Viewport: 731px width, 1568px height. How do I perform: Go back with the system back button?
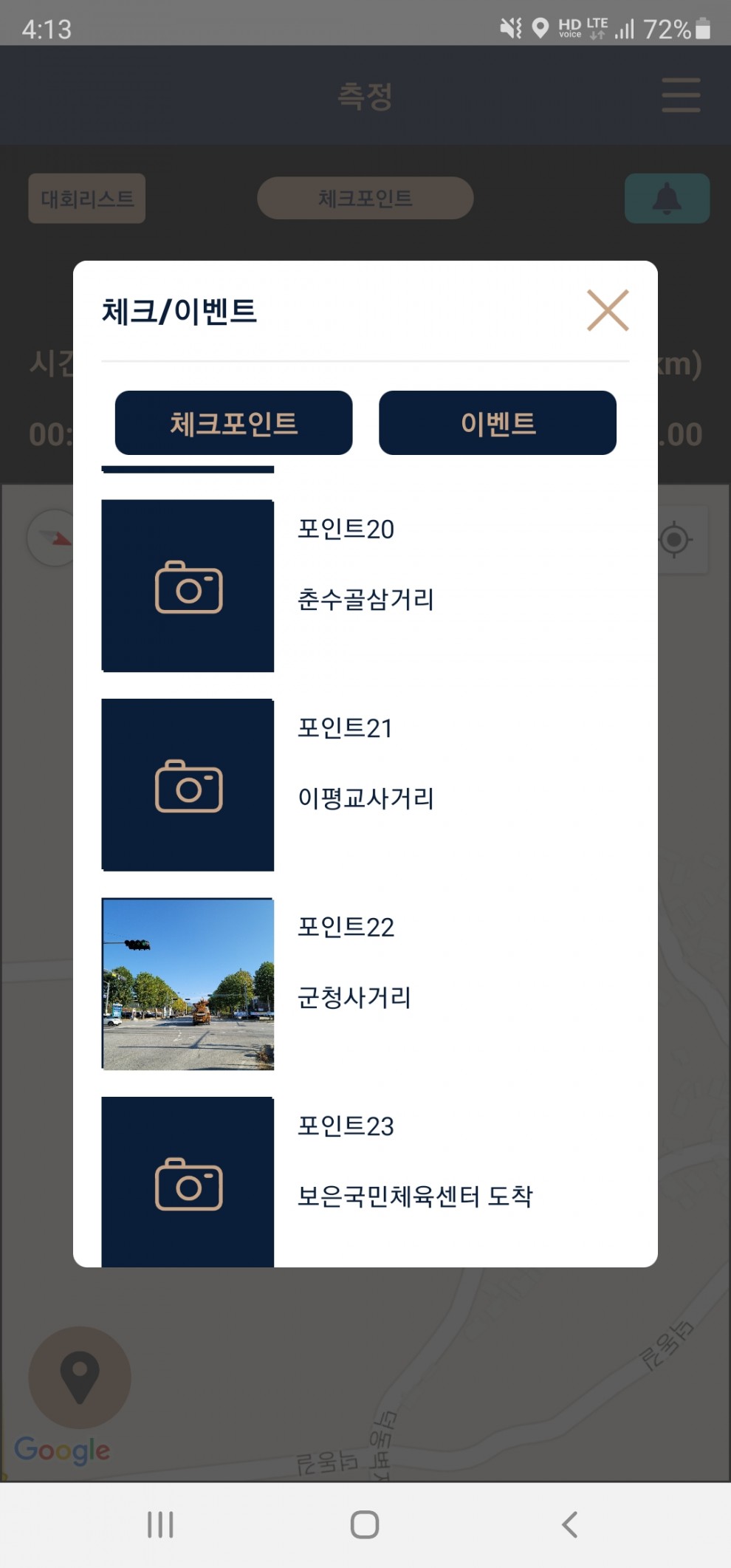[569, 1524]
